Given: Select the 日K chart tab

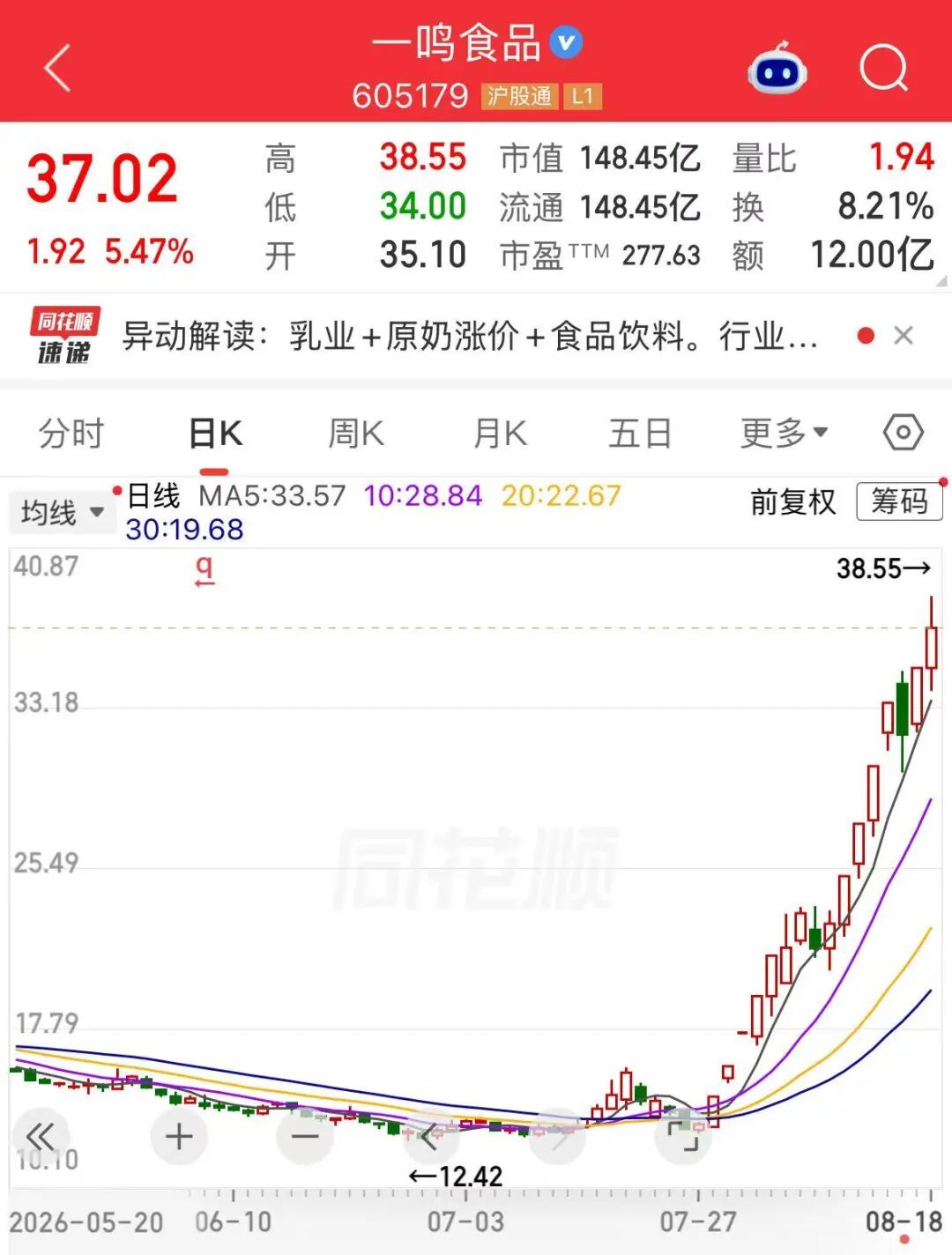Looking at the screenshot, I should [216, 434].
